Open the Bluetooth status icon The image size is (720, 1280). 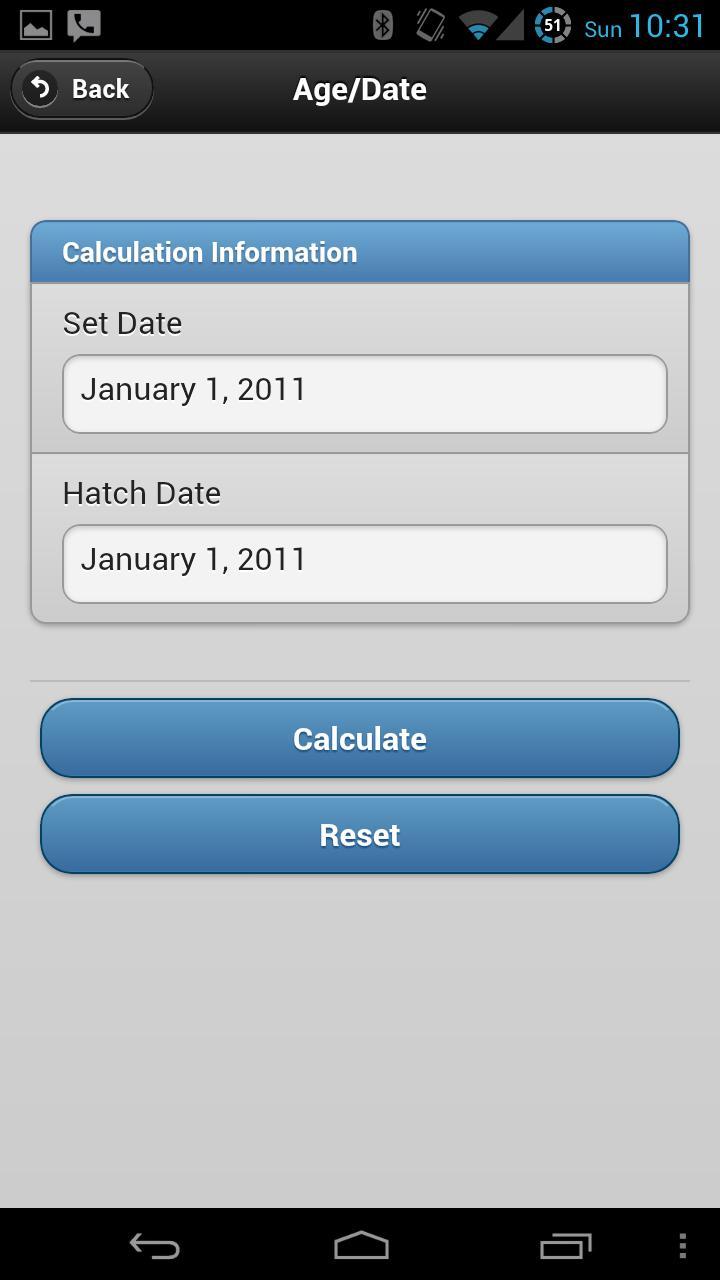[x=383, y=27]
